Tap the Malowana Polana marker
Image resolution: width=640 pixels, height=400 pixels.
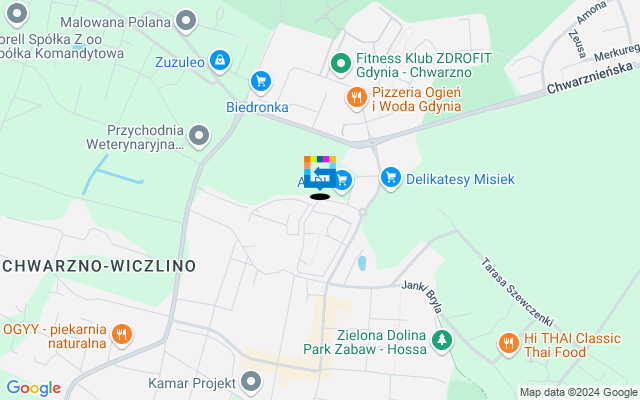[x=185, y=20]
